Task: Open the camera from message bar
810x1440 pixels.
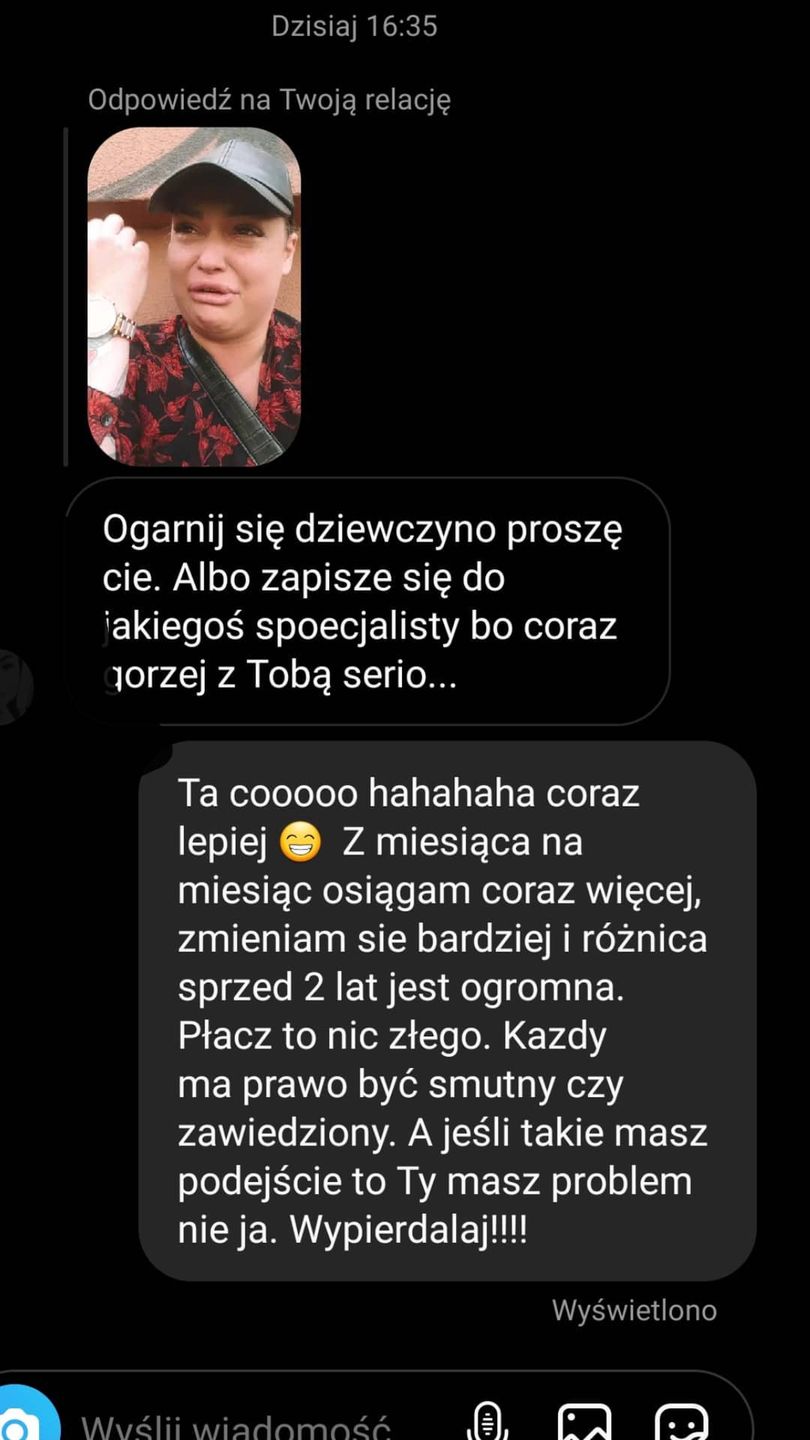Action: point(14,1422)
